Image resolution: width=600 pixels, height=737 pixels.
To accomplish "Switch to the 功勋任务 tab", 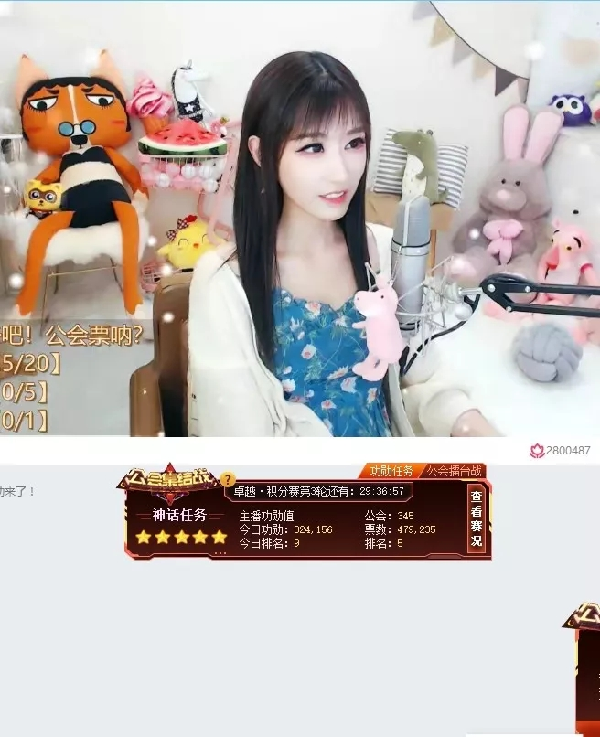I will (391, 470).
